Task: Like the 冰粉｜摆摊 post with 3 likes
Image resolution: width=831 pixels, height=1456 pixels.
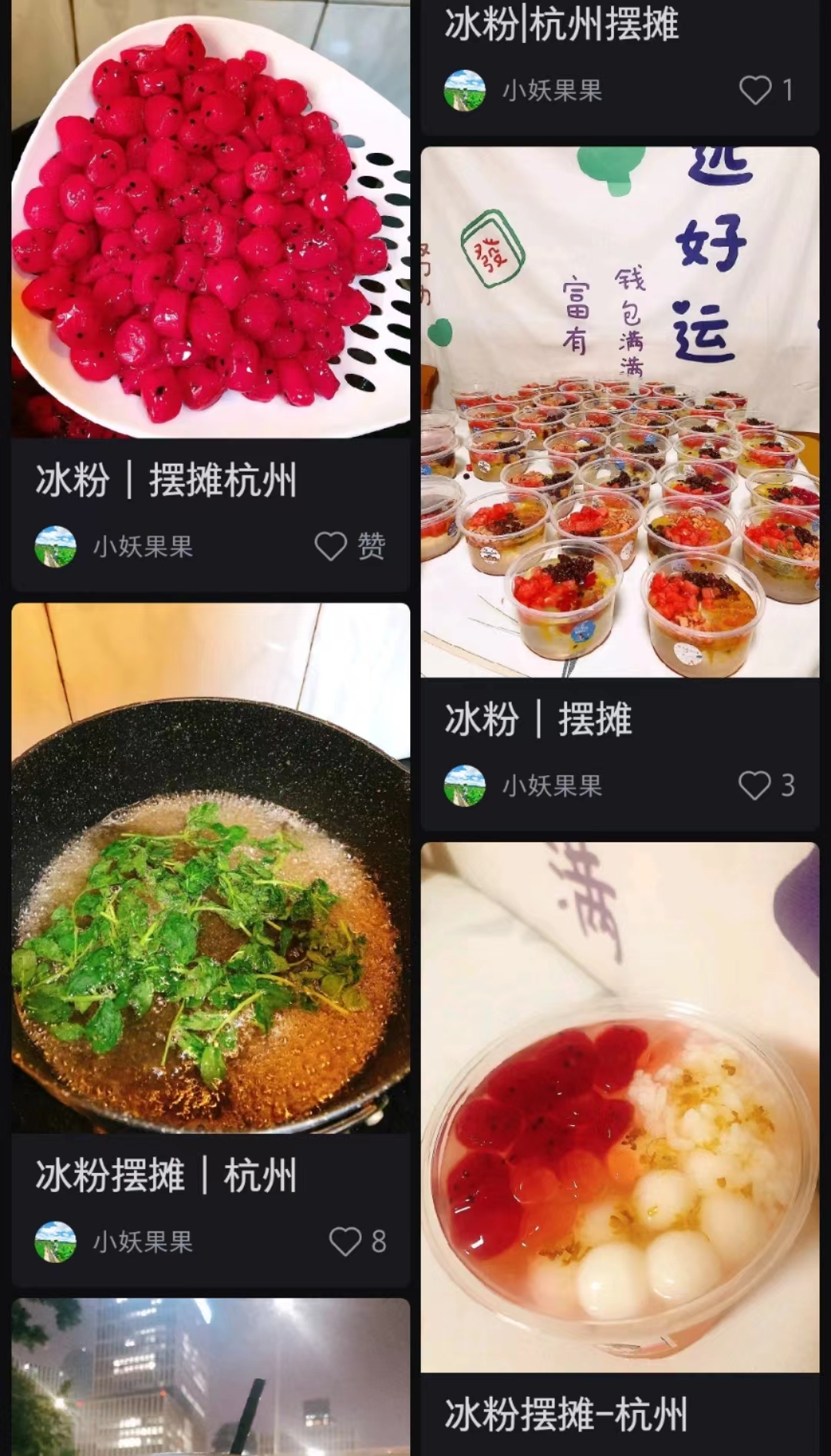Action: (x=754, y=785)
